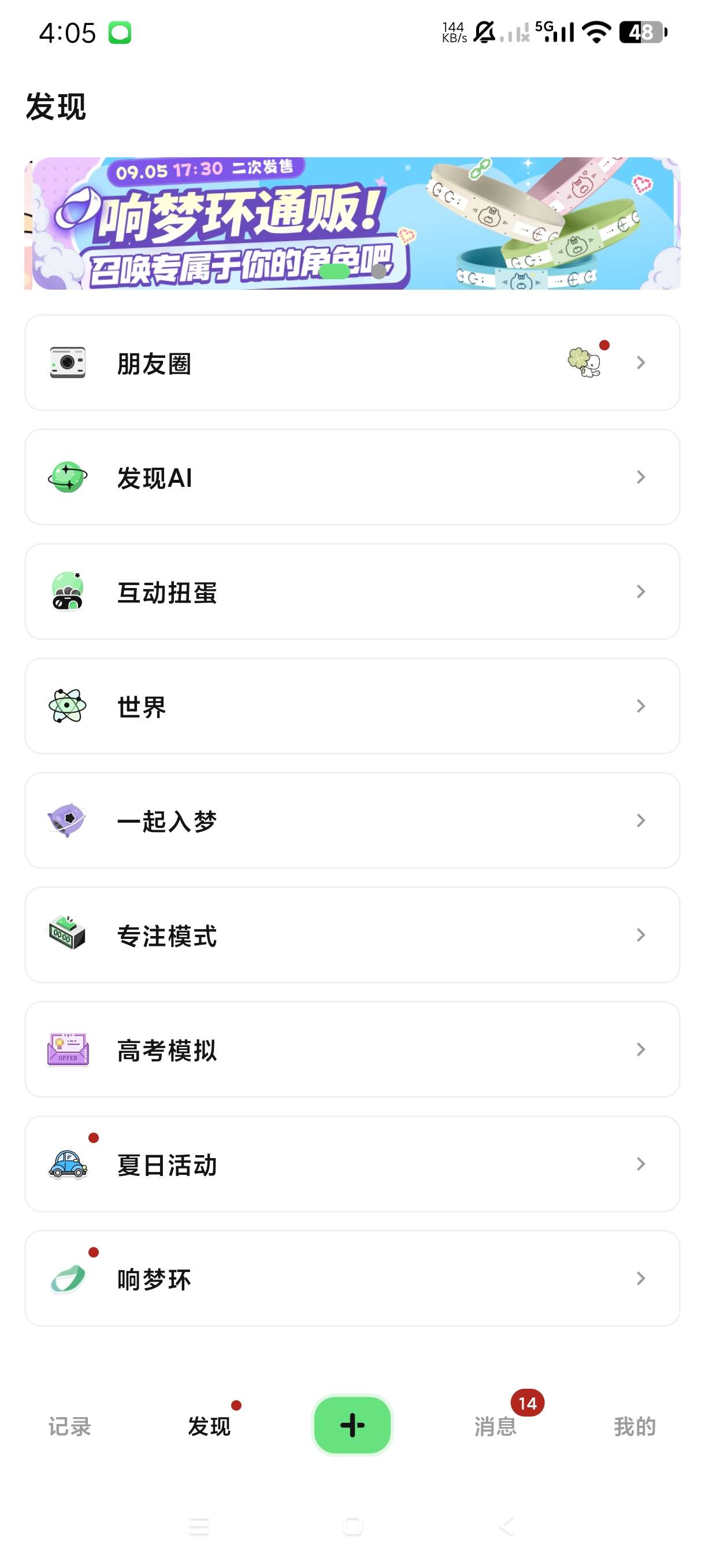Switch to the 记录 tab
The height and width of the screenshot is (1568, 705).
[70, 1426]
